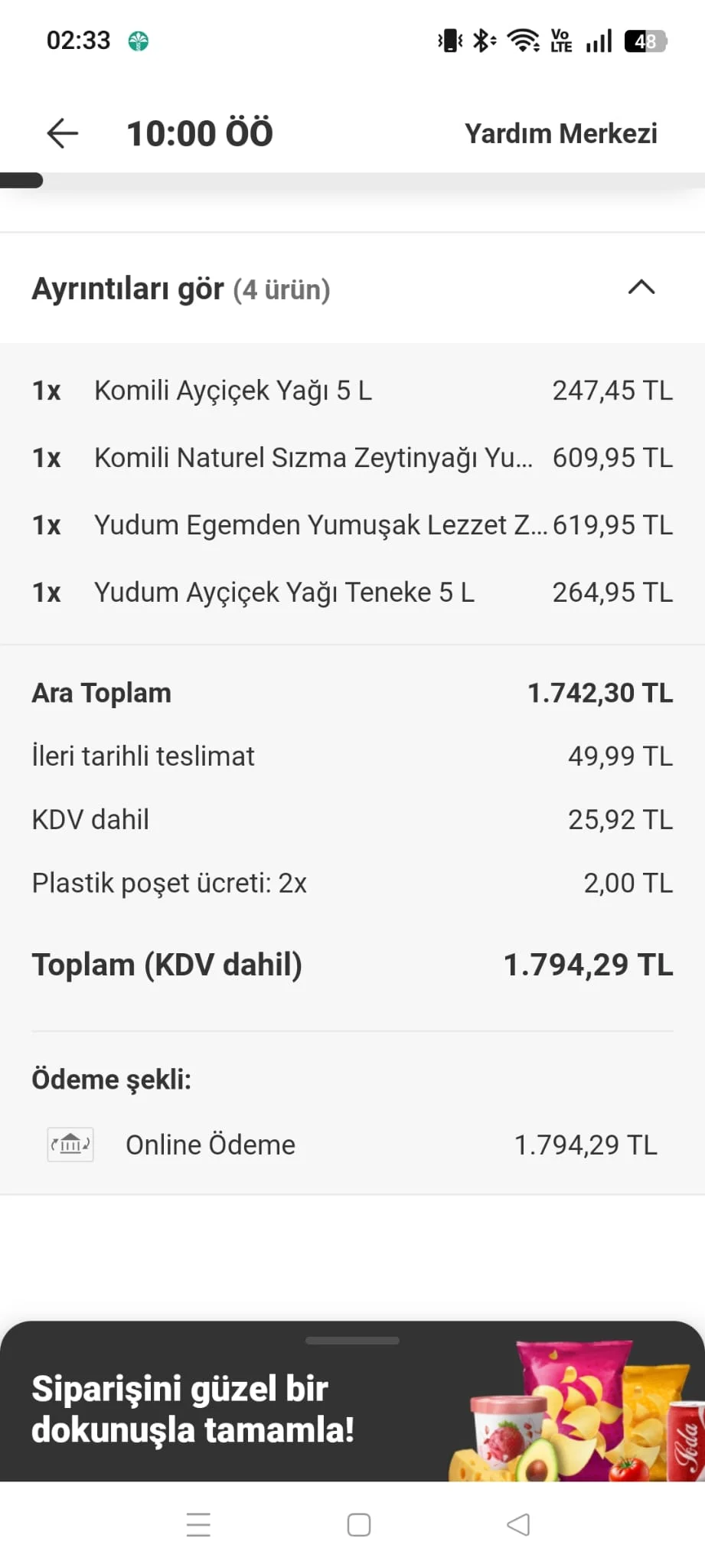Collapse the Ayrıntıları gör order details

(x=641, y=288)
